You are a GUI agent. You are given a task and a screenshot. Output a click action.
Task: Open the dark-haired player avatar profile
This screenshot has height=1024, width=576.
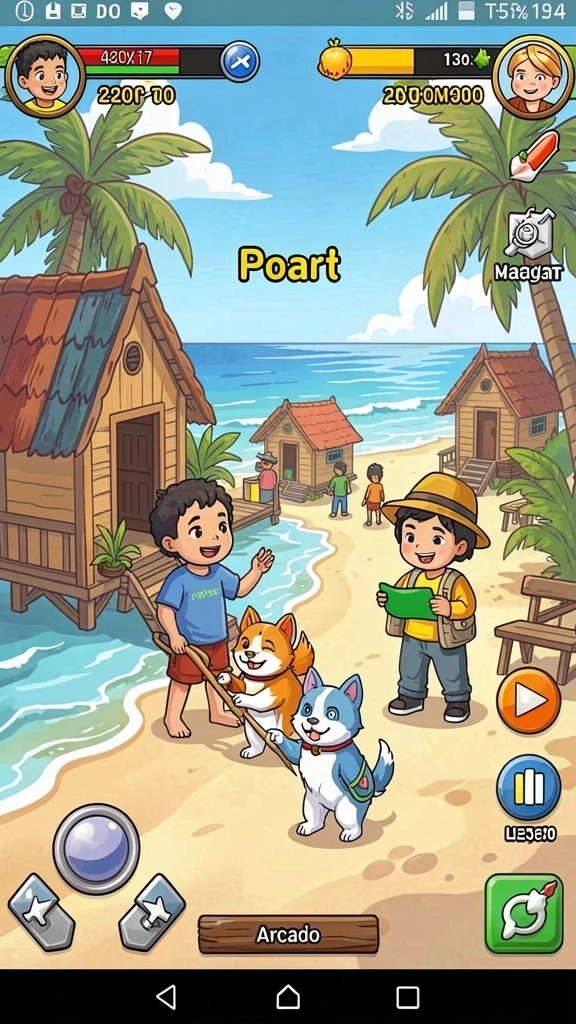45,76
